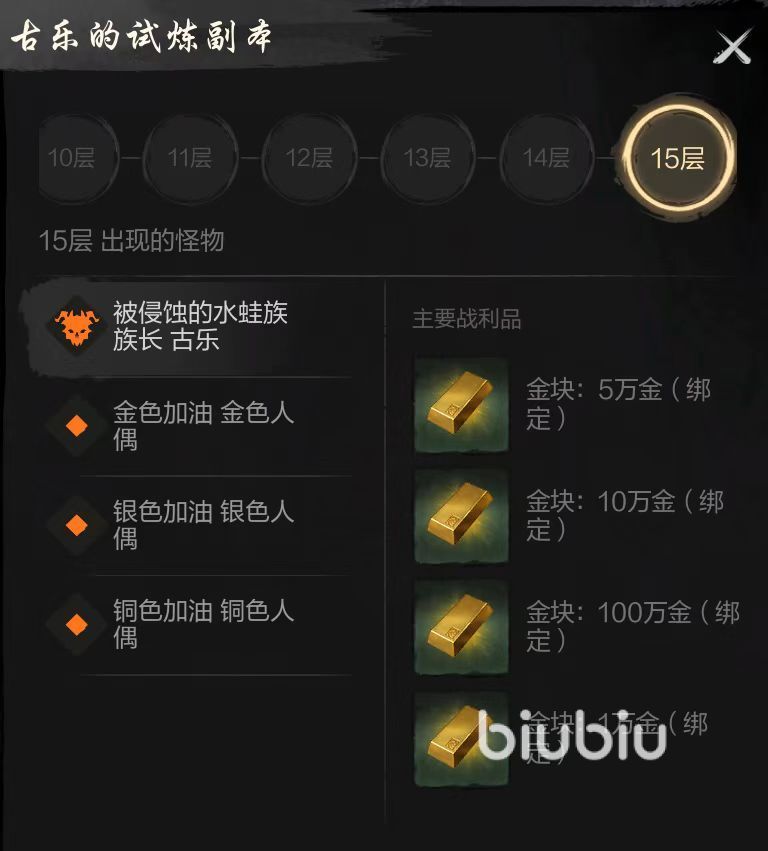Select the 12层 floor
The image size is (768, 851).
309,158
